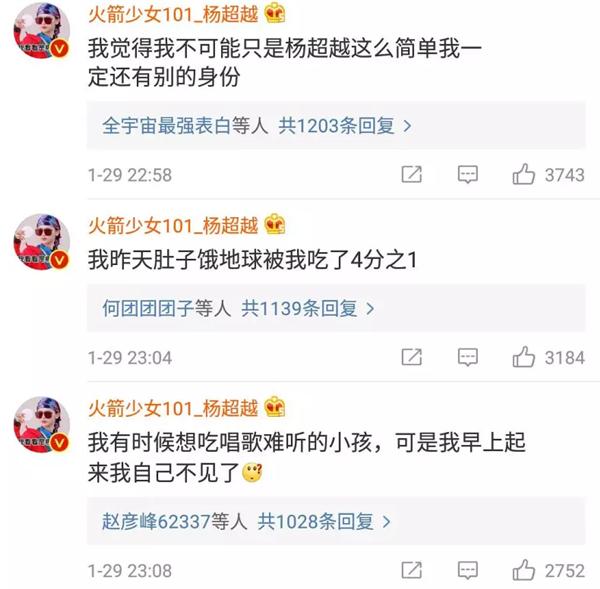
Task: Reply to the comment posted at 23:04
Action: click(468, 357)
